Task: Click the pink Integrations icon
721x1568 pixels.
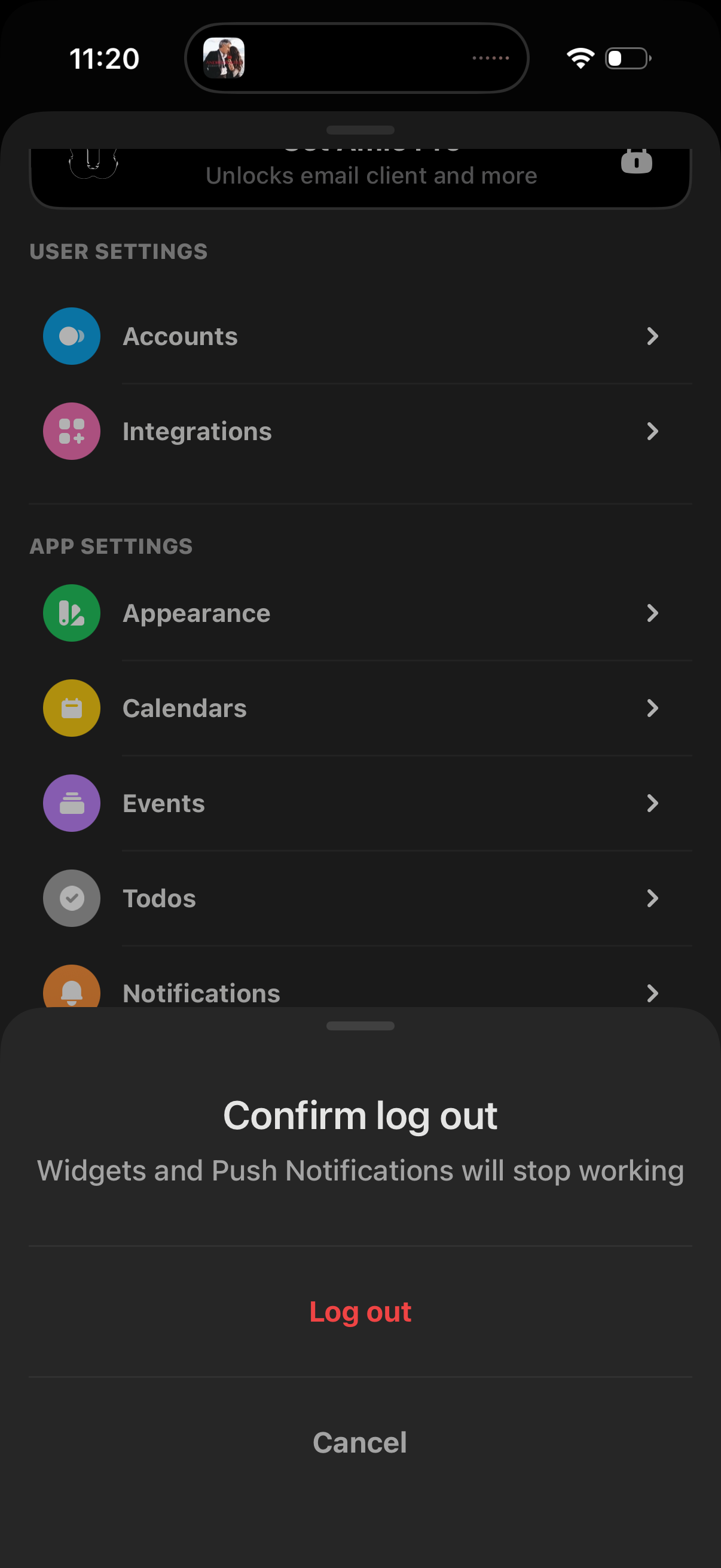Action: pyautogui.click(x=71, y=431)
